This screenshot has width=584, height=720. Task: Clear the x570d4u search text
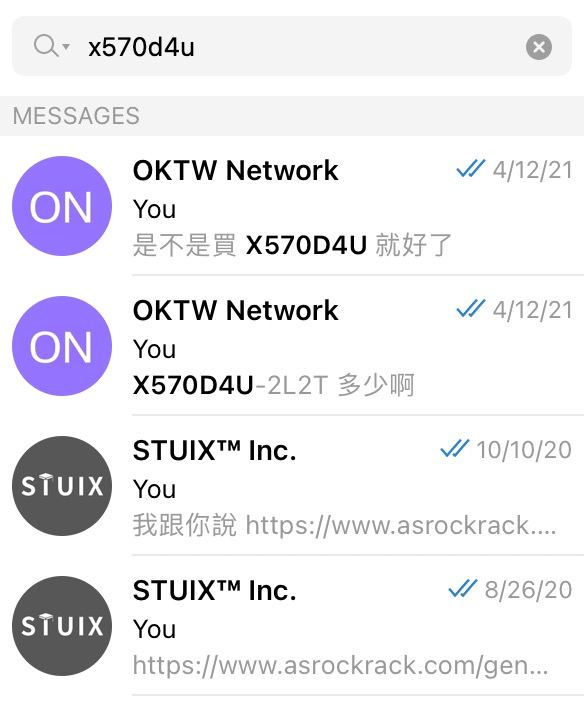click(x=539, y=47)
